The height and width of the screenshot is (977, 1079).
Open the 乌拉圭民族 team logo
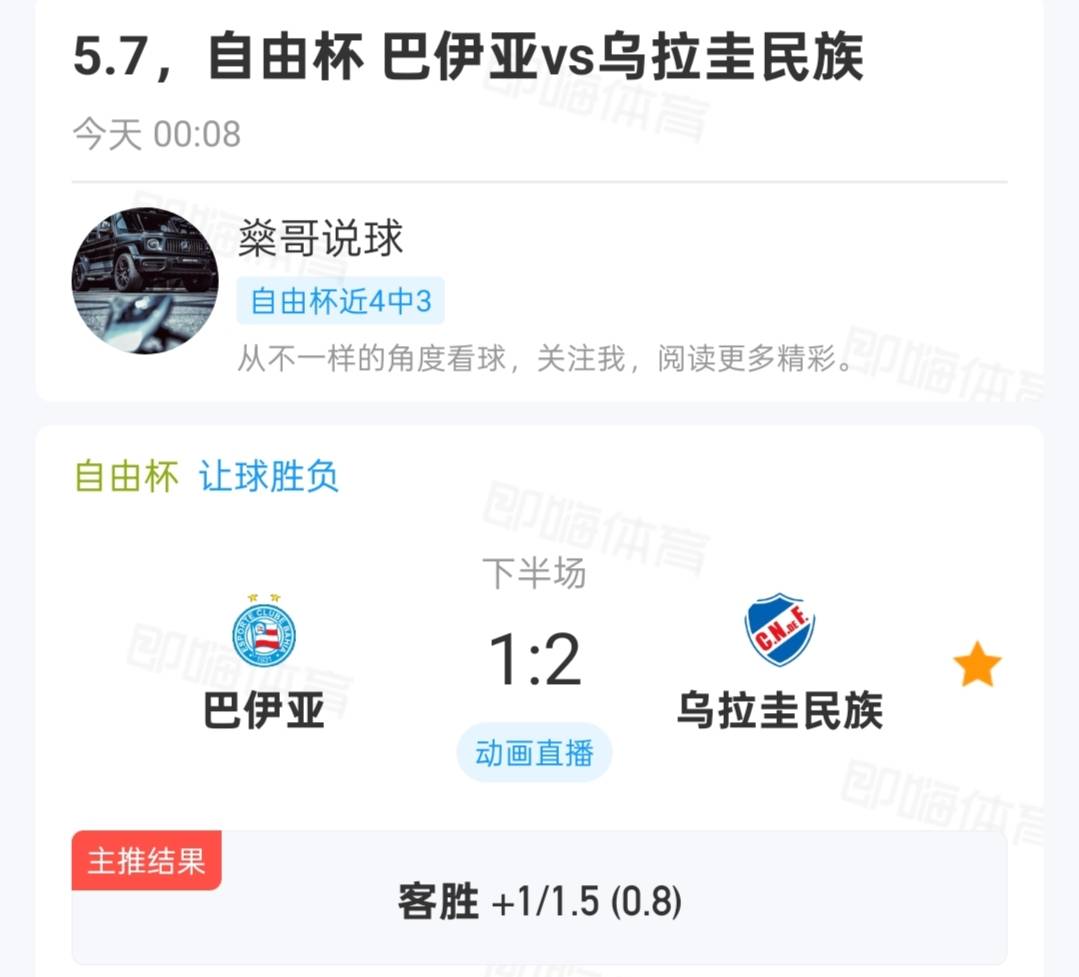(779, 629)
